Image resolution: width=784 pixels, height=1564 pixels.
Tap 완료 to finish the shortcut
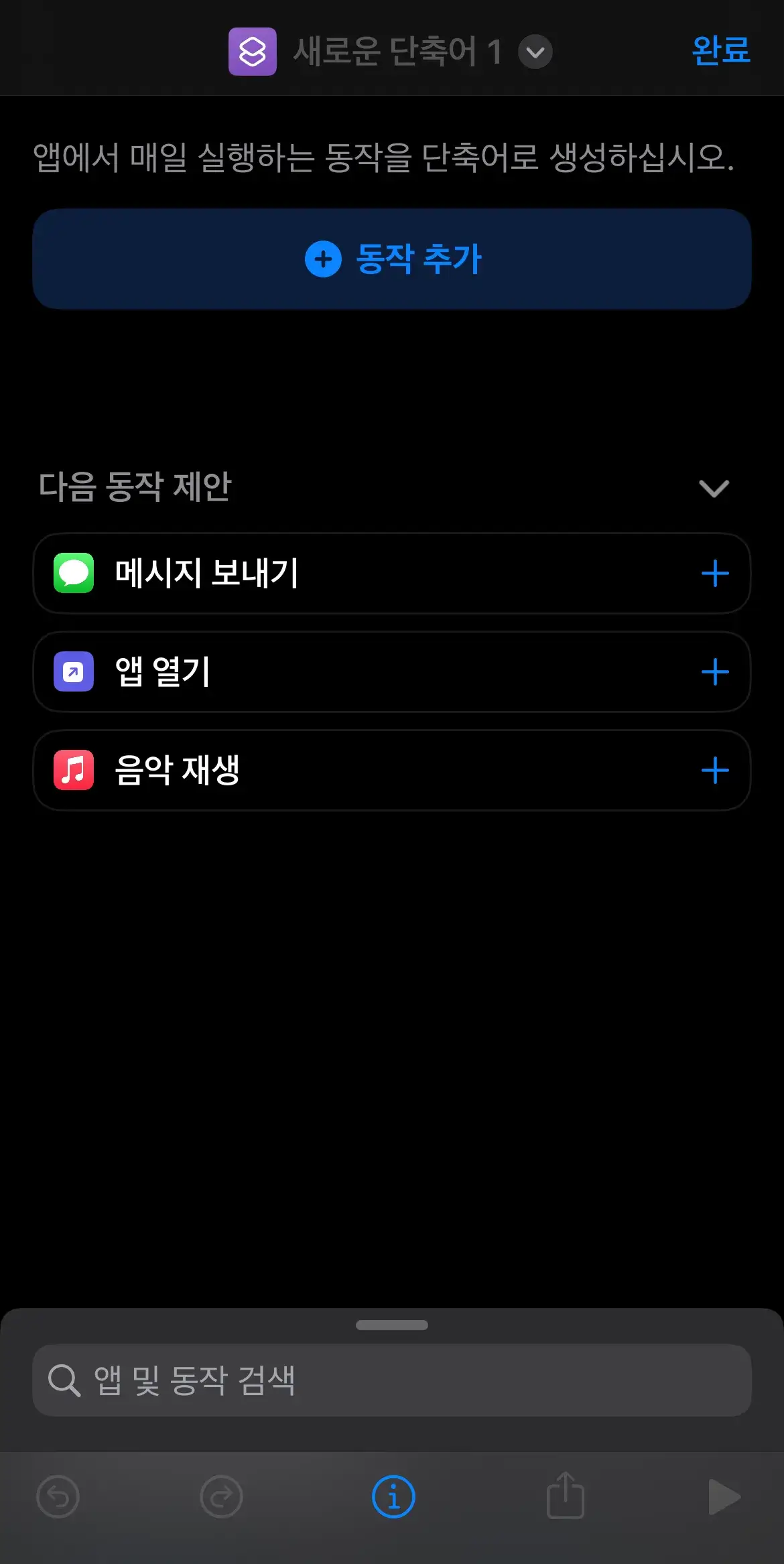coord(721,51)
